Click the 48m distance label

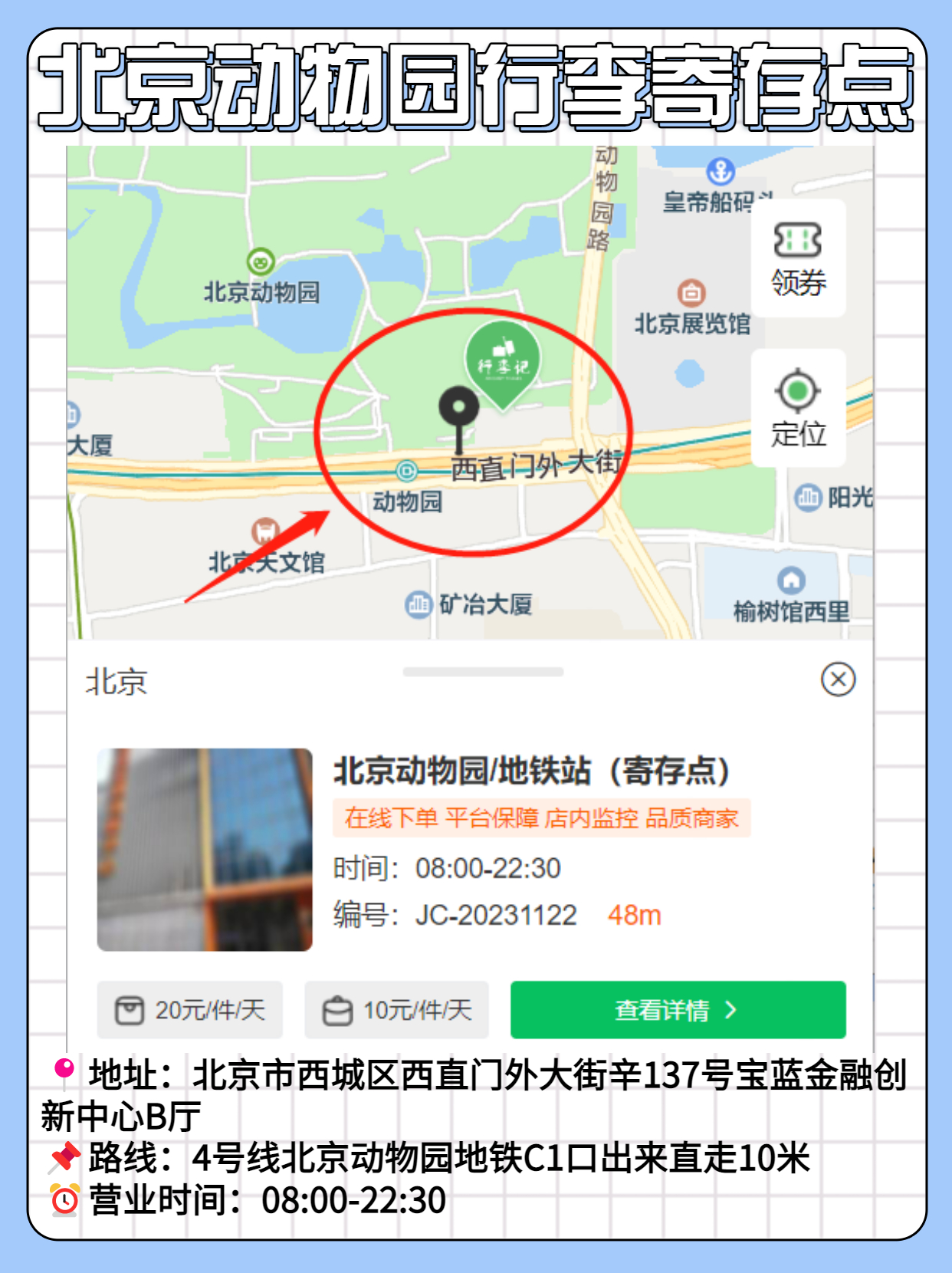tap(633, 914)
